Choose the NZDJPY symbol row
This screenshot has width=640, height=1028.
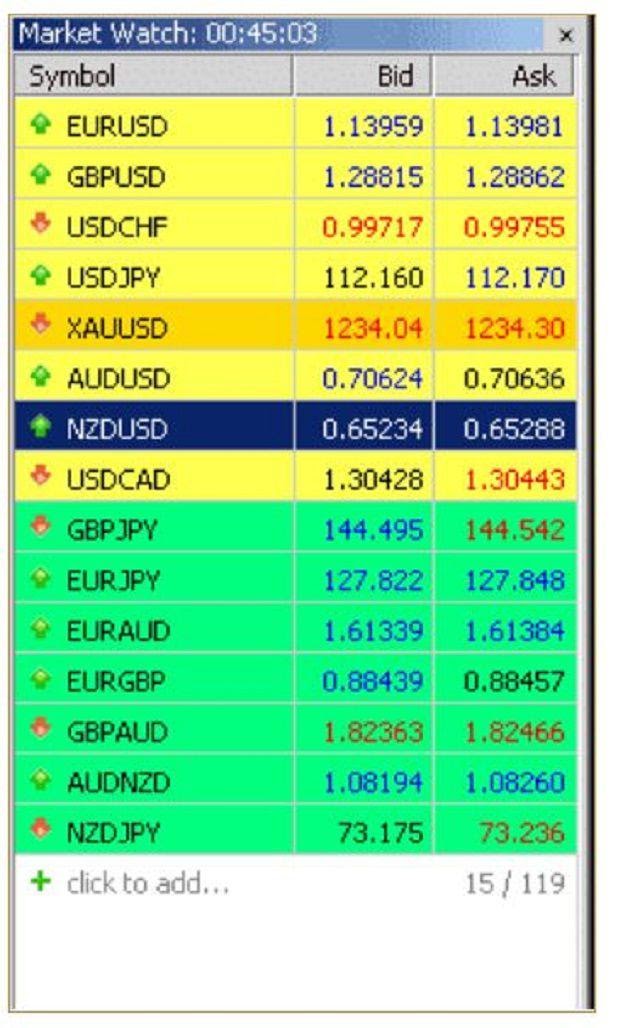[x=113, y=832]
